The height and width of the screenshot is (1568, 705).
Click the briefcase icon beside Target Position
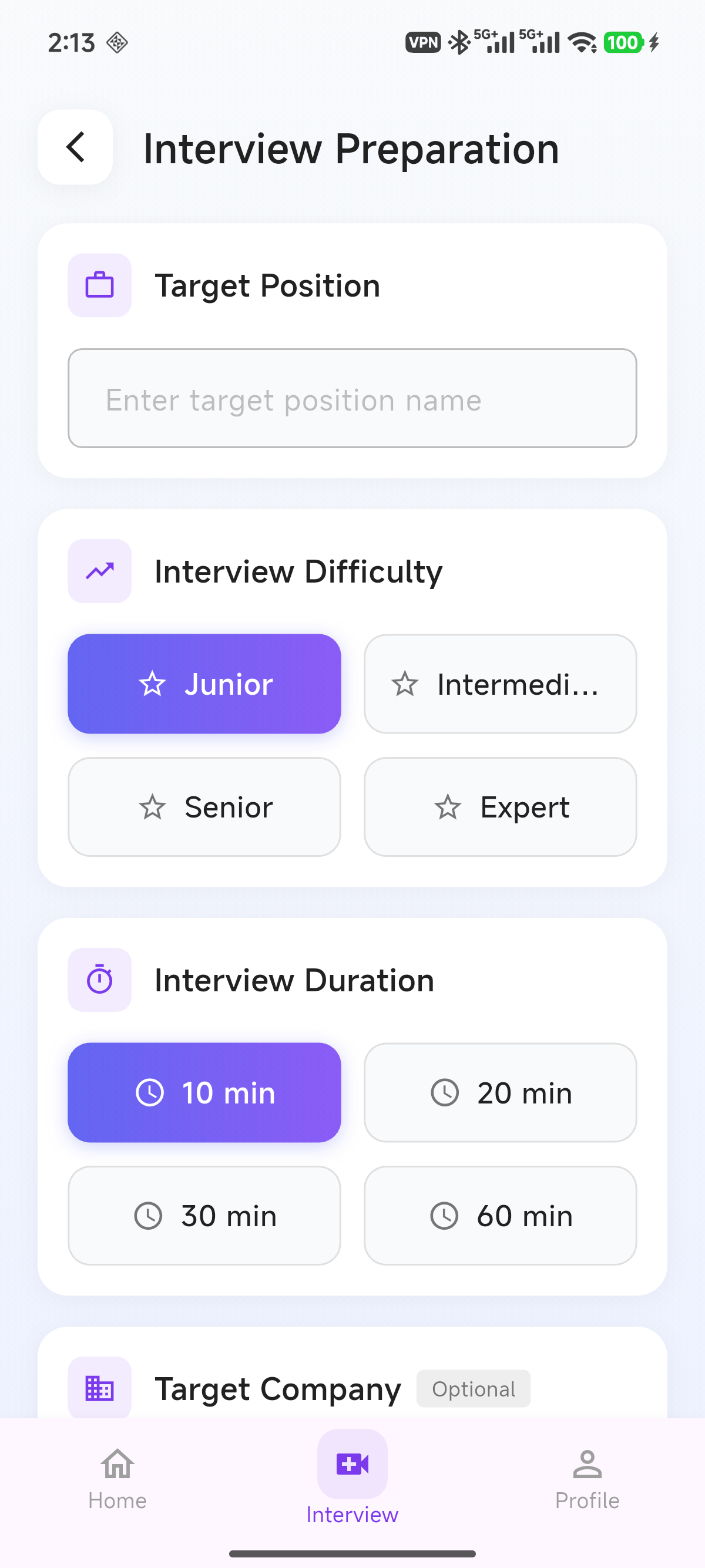pyautogui.click(x=99, y=285)
